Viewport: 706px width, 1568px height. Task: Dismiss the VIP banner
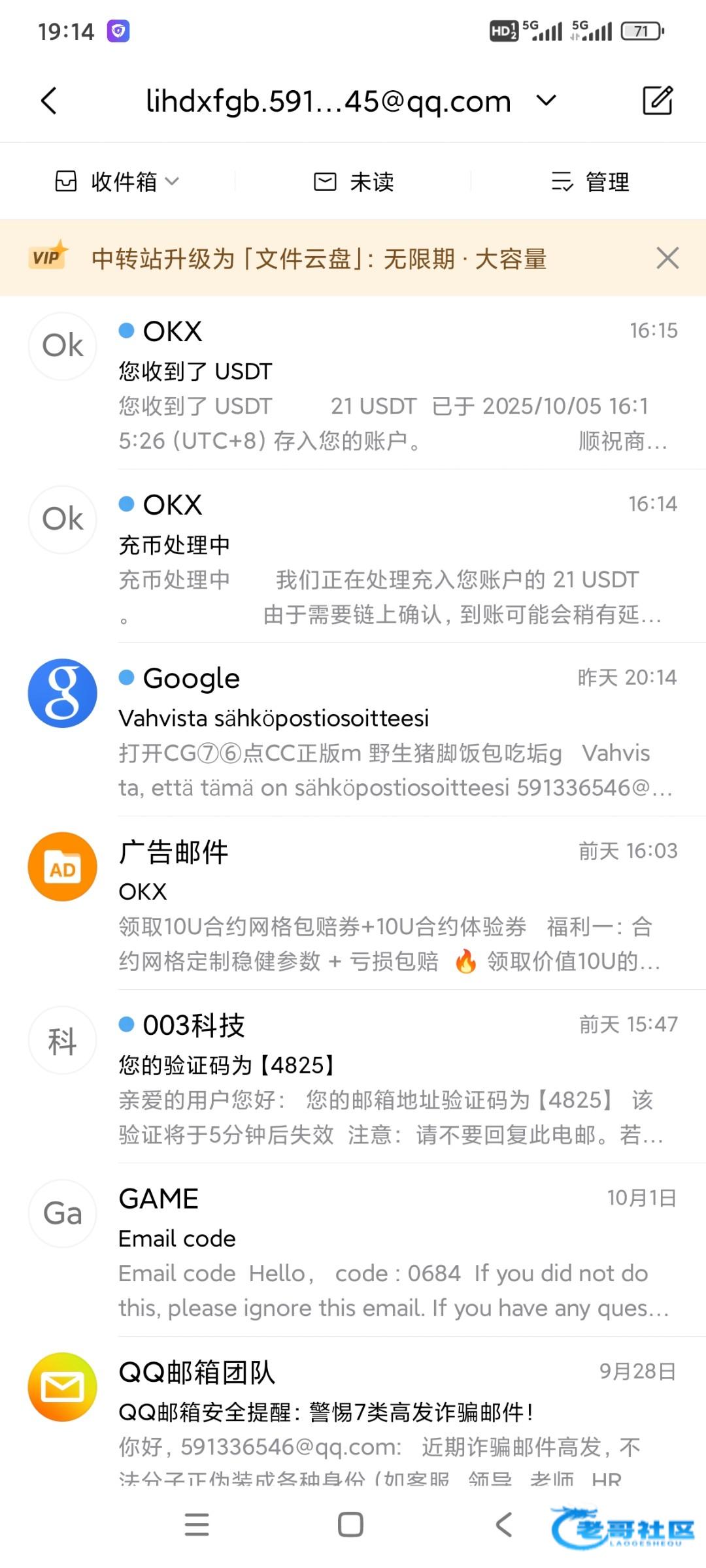click(667, 258)
